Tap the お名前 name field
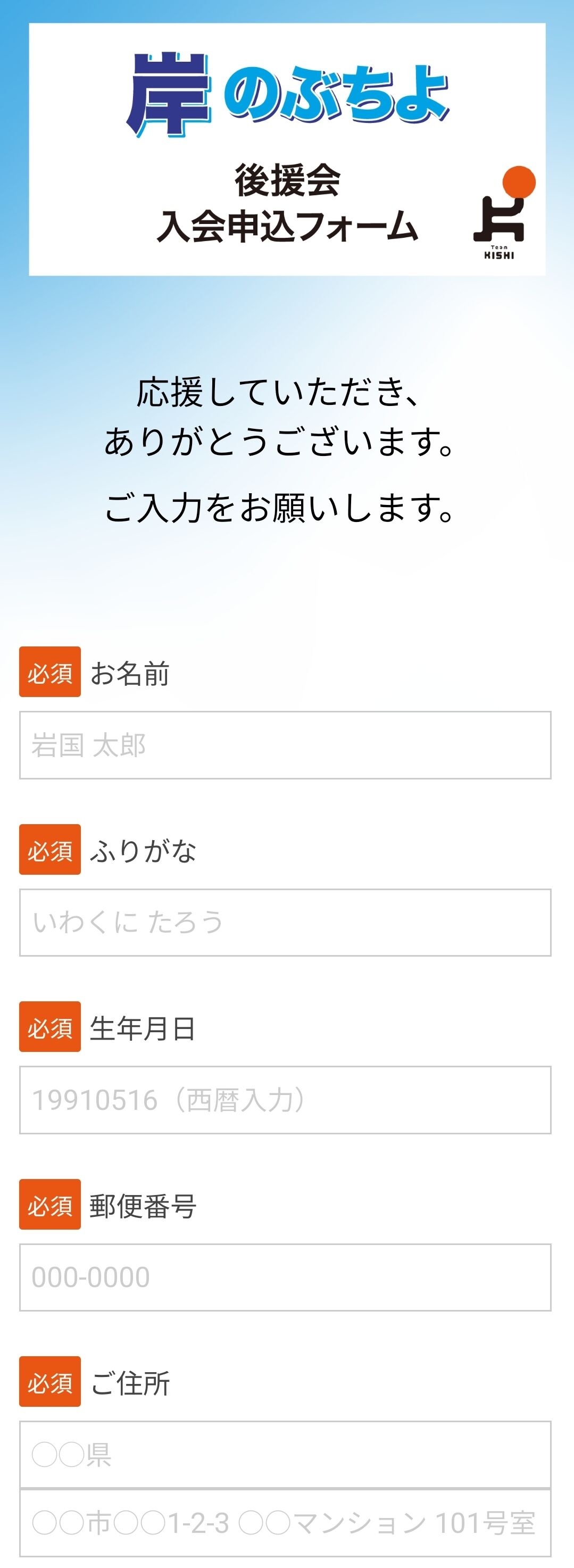 285,745
